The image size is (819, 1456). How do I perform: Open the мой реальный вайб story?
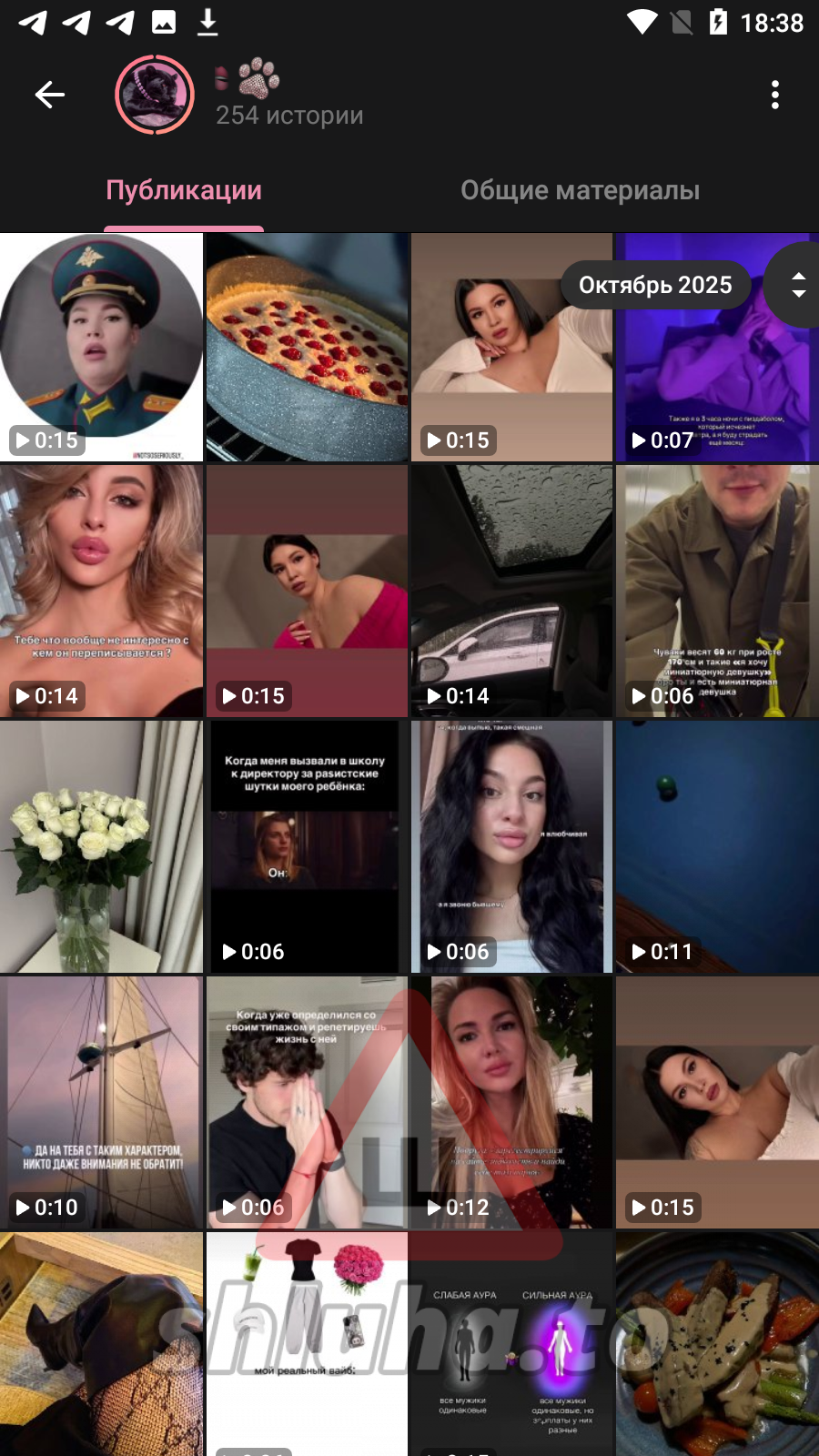pyautogui.click(x=307, y=1347)
